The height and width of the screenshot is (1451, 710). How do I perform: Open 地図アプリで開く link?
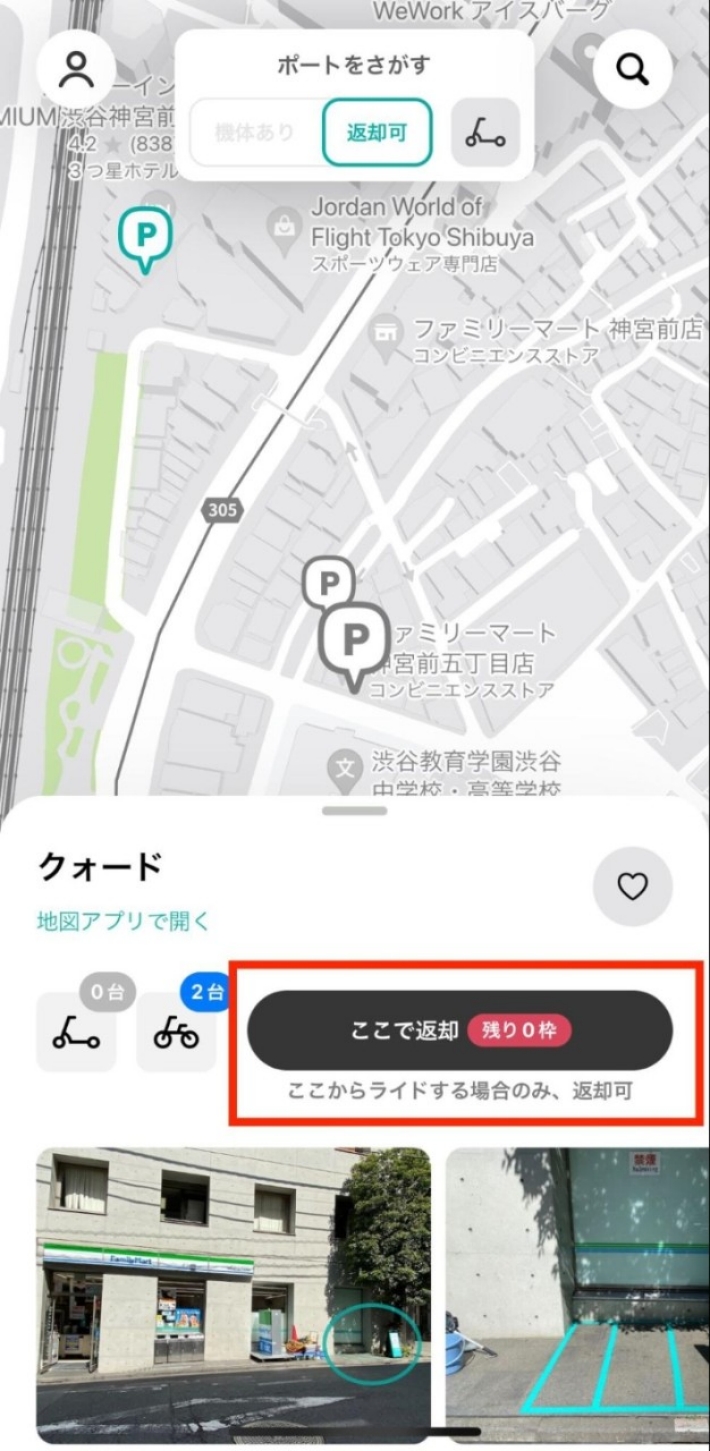coord(124,921)
